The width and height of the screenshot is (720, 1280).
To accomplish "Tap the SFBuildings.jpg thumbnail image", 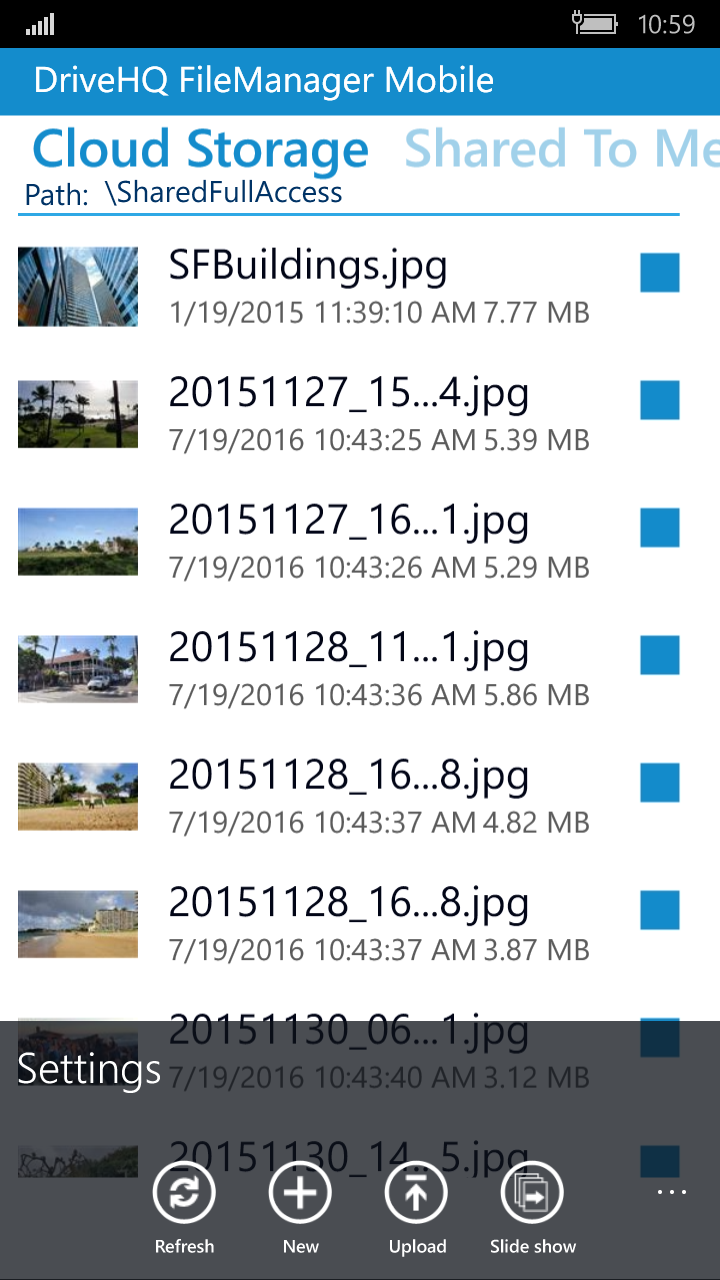I will coord(77,286).
